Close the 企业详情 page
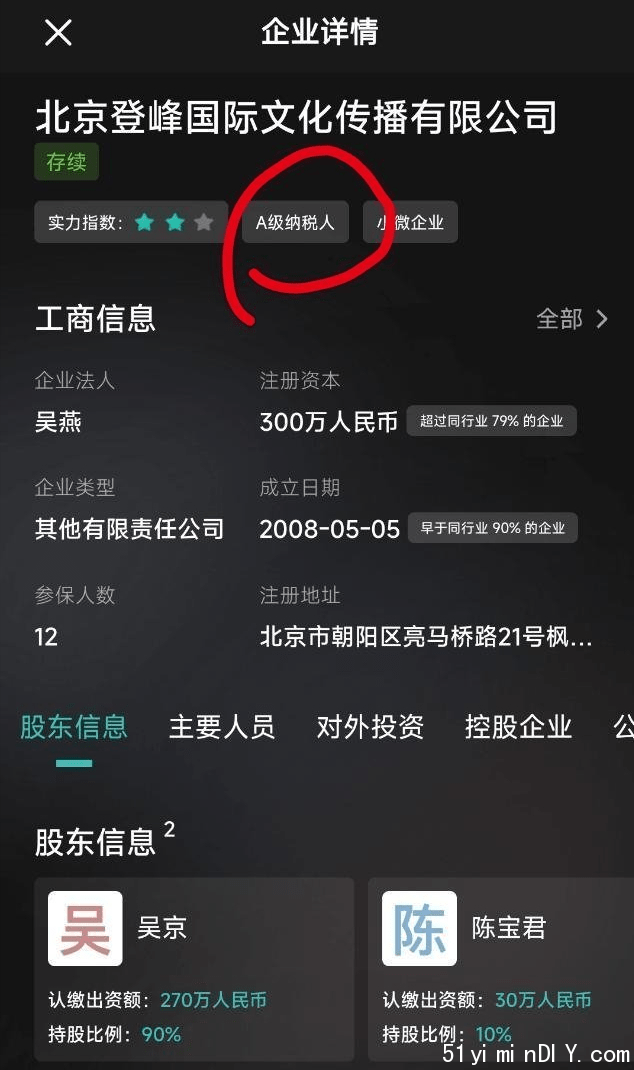The height and width of the screenshot is (1070, 634). [58, 32]
